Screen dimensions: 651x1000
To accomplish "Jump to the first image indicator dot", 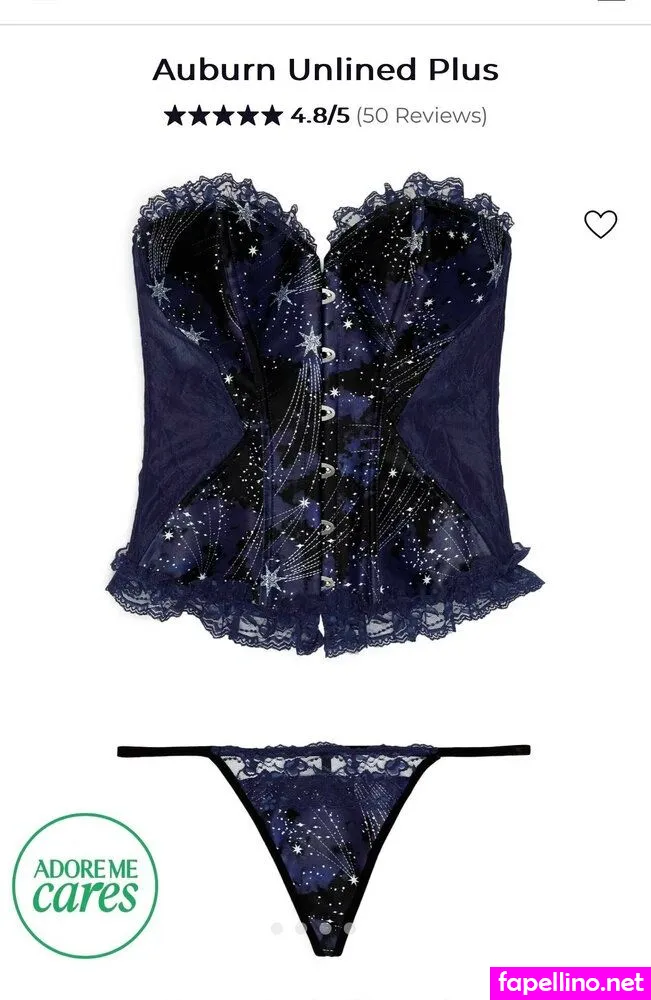I will pos(277,928).
